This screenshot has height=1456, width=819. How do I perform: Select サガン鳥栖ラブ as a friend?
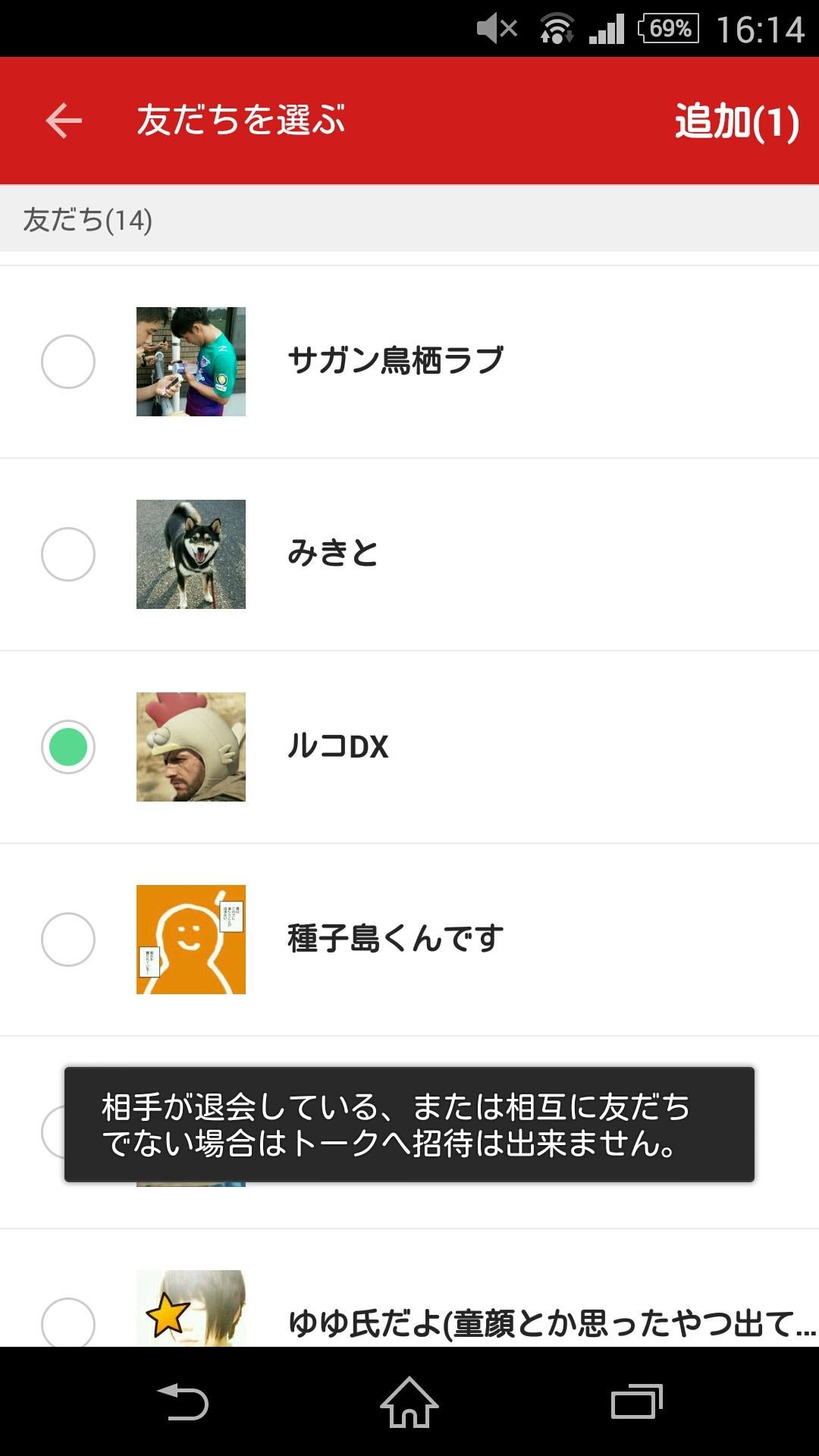70,362
